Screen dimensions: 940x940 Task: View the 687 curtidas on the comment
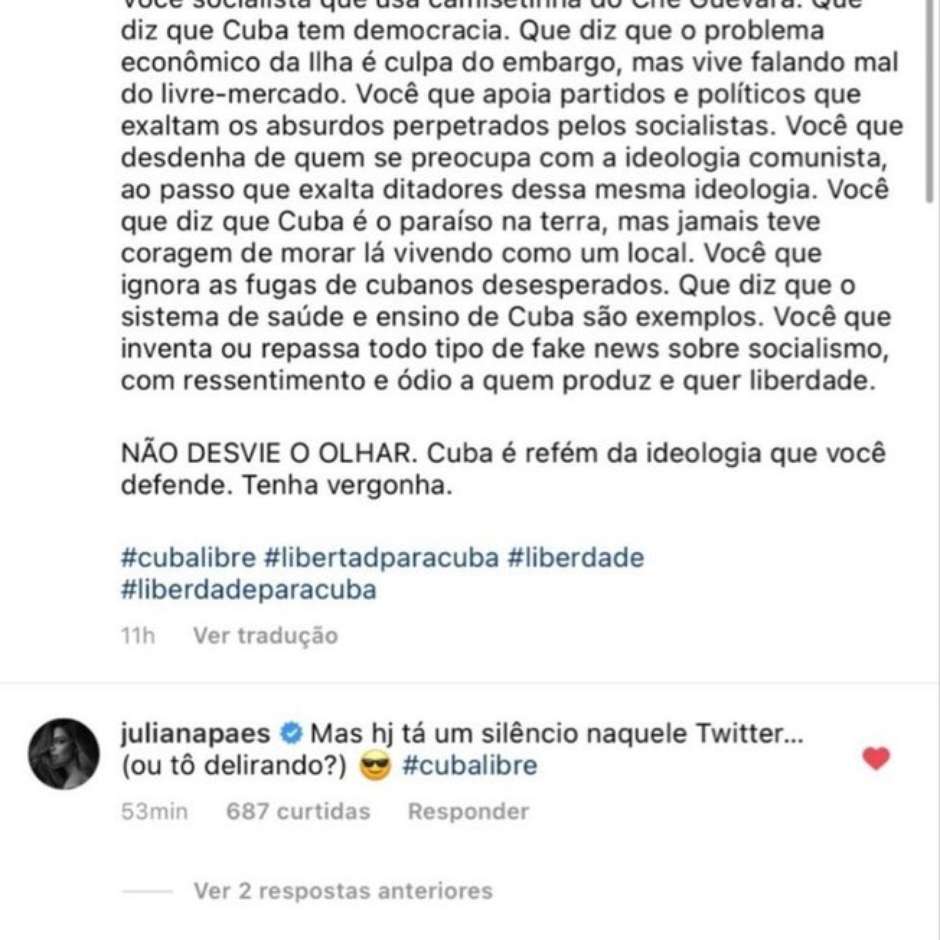298,811
